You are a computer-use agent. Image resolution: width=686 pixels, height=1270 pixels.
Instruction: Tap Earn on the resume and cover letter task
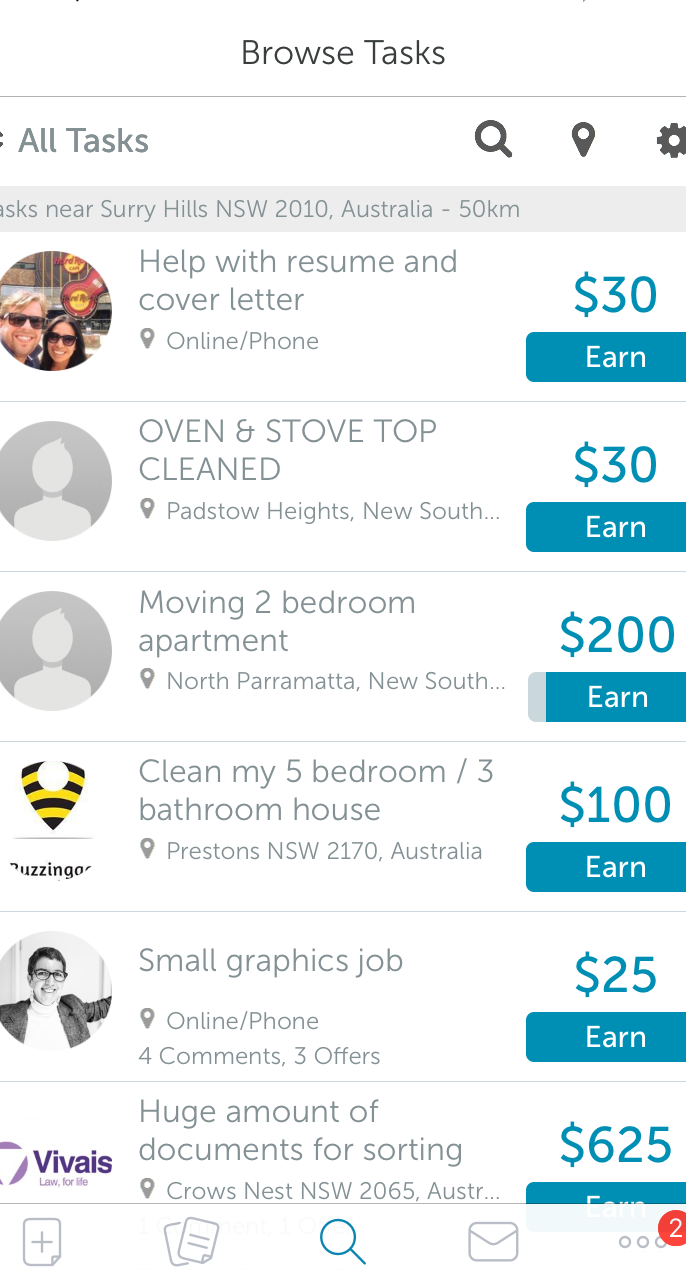tap(607, 357)
